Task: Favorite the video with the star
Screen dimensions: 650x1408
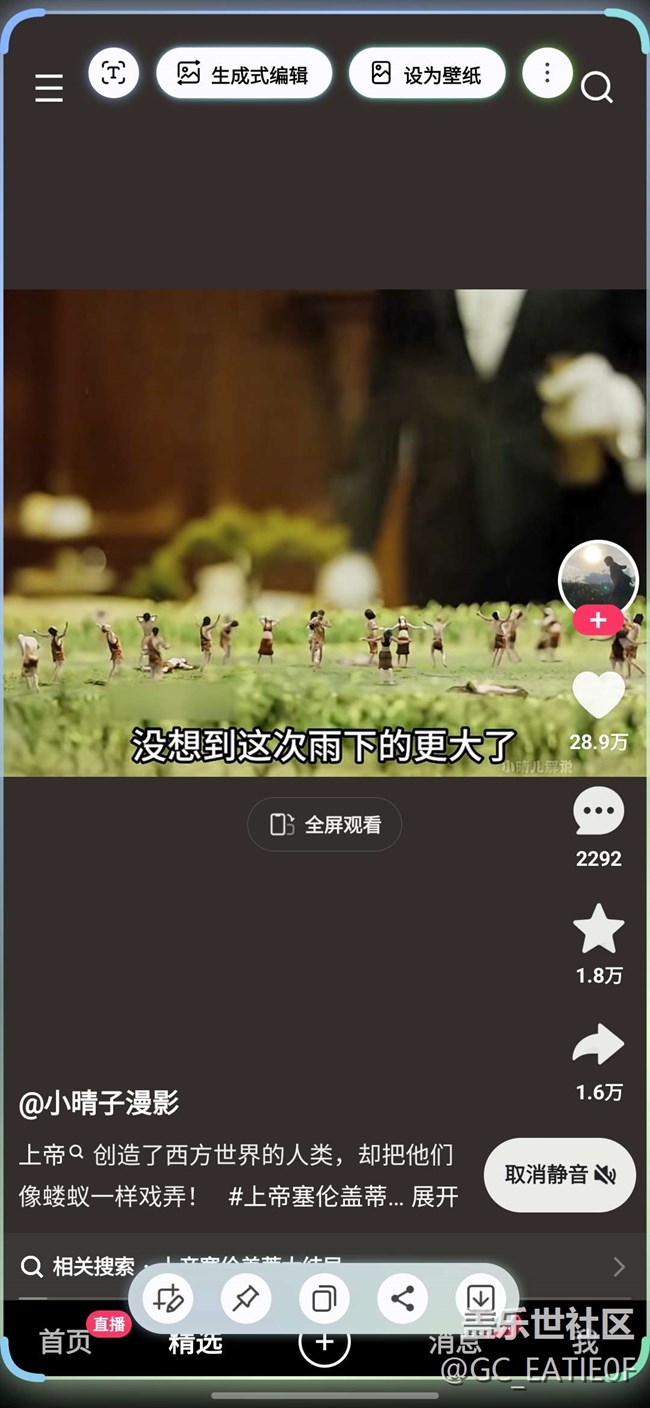Action: [x=598, y=931]
